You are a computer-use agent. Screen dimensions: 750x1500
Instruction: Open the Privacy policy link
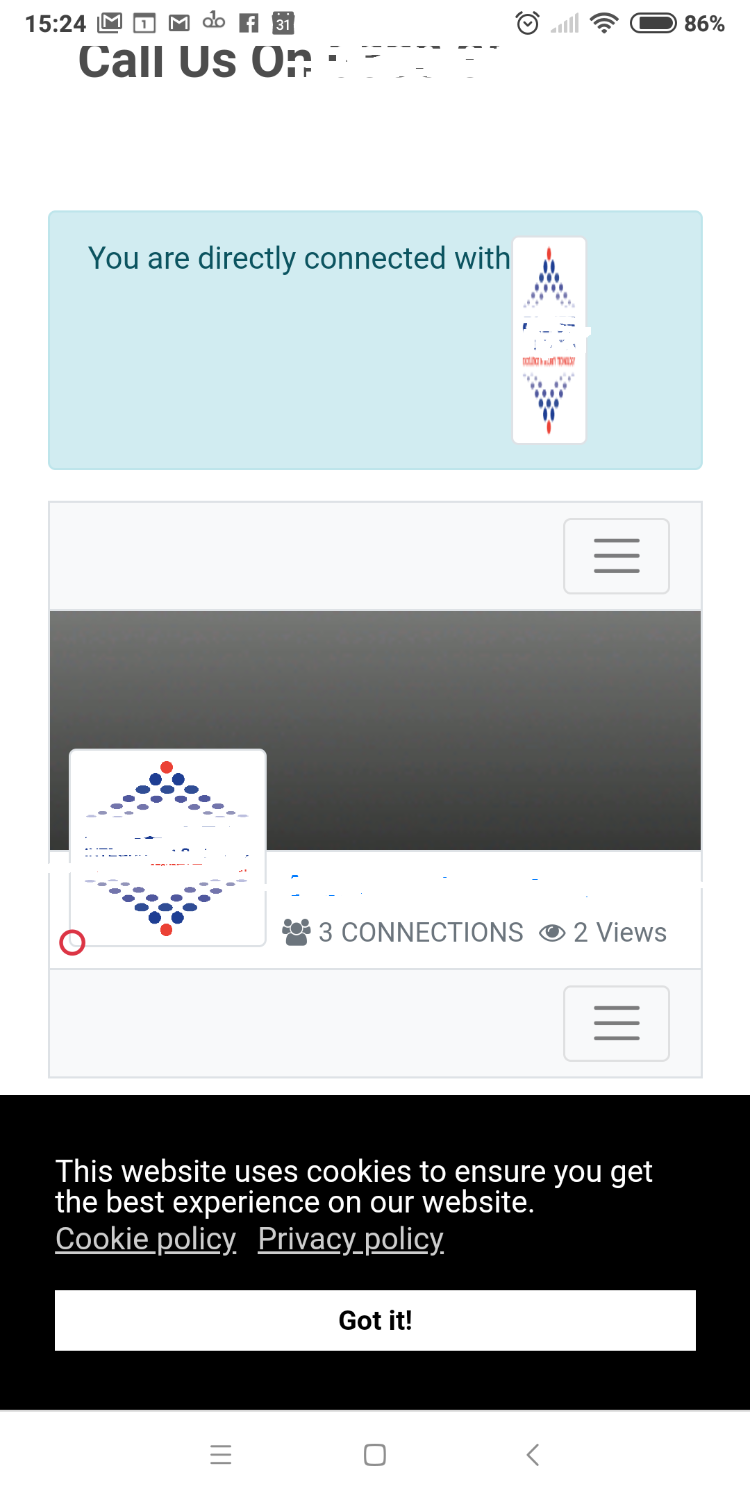pyautogui.click(x=351, y=1239)
